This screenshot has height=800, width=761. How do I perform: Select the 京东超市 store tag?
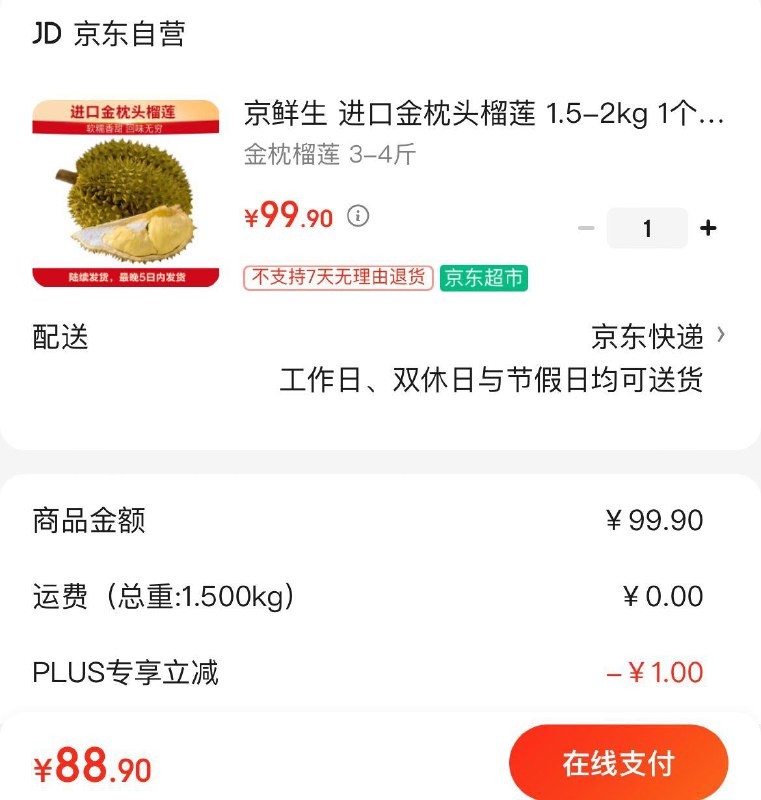pos(483,277)
